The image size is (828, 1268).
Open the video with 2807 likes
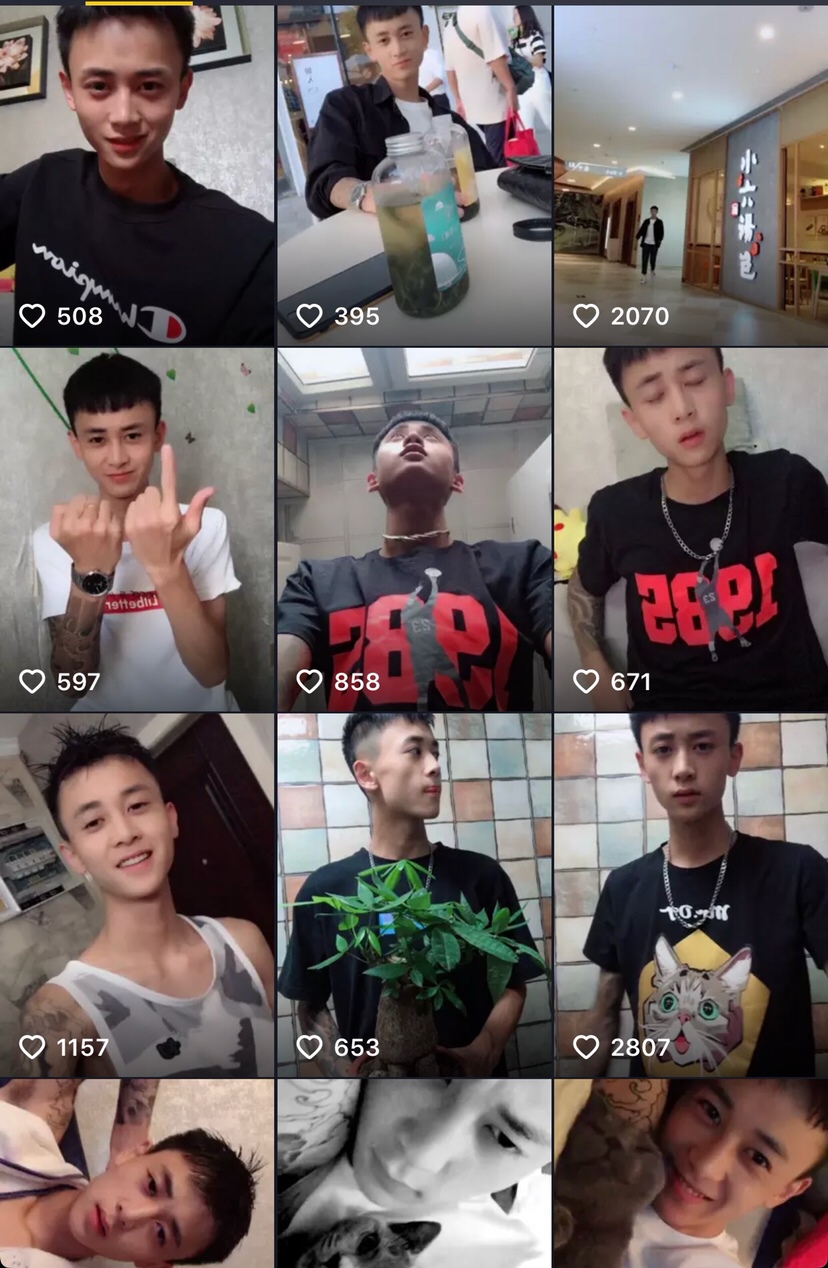(x=691, y=895)
